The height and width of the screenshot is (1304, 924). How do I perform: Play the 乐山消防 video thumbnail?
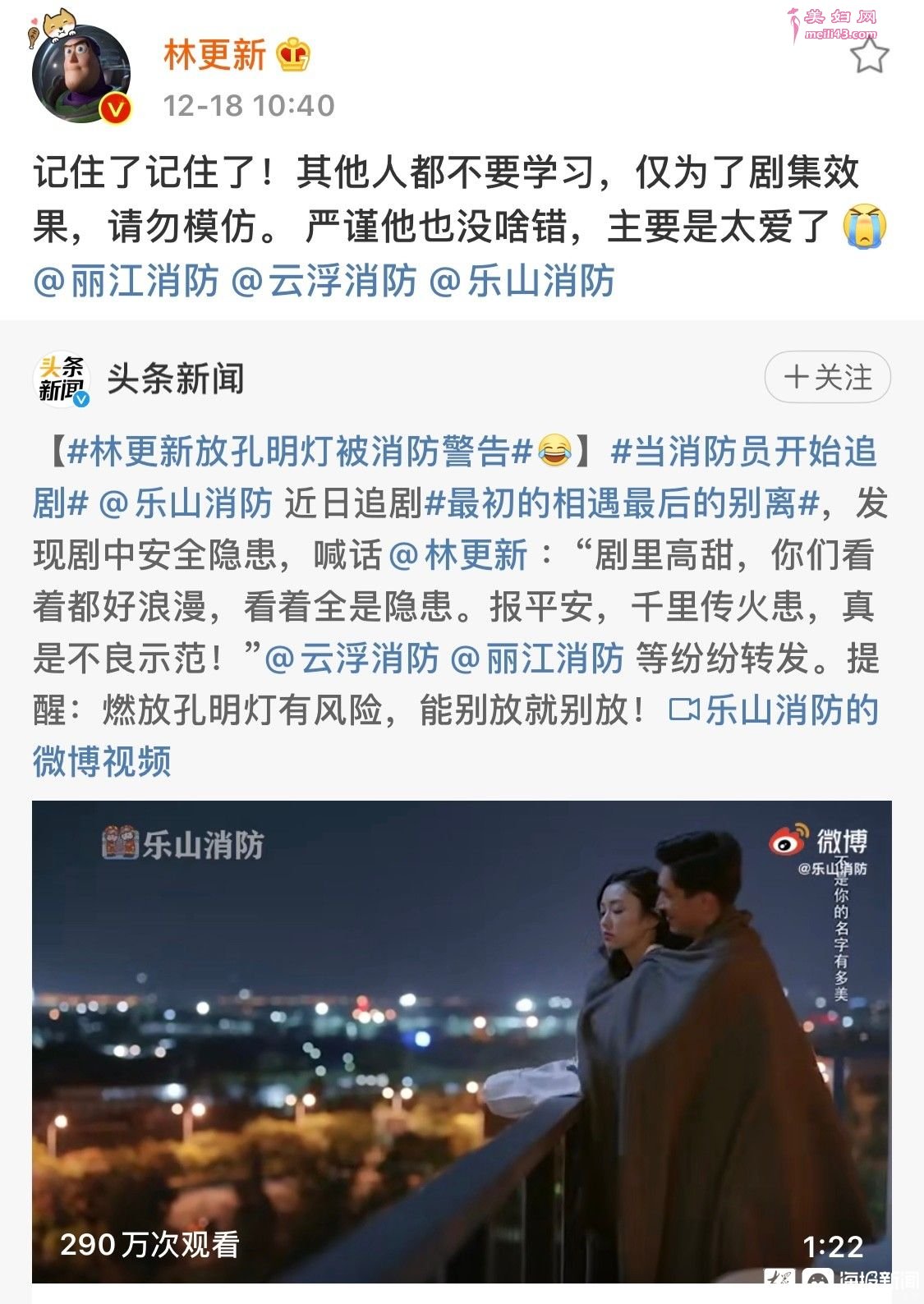pos(462,1040)
